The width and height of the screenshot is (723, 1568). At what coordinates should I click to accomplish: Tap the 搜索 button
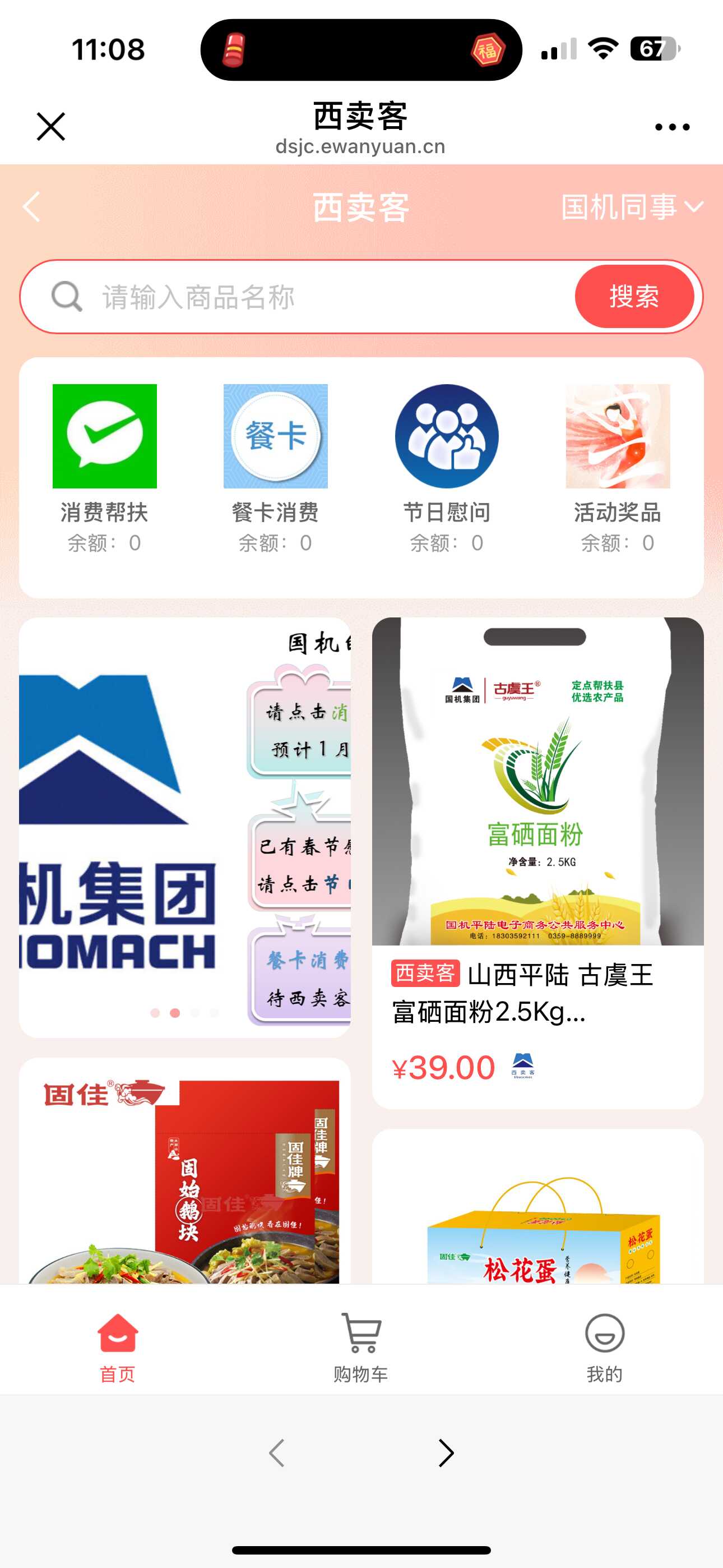(633, 297)
